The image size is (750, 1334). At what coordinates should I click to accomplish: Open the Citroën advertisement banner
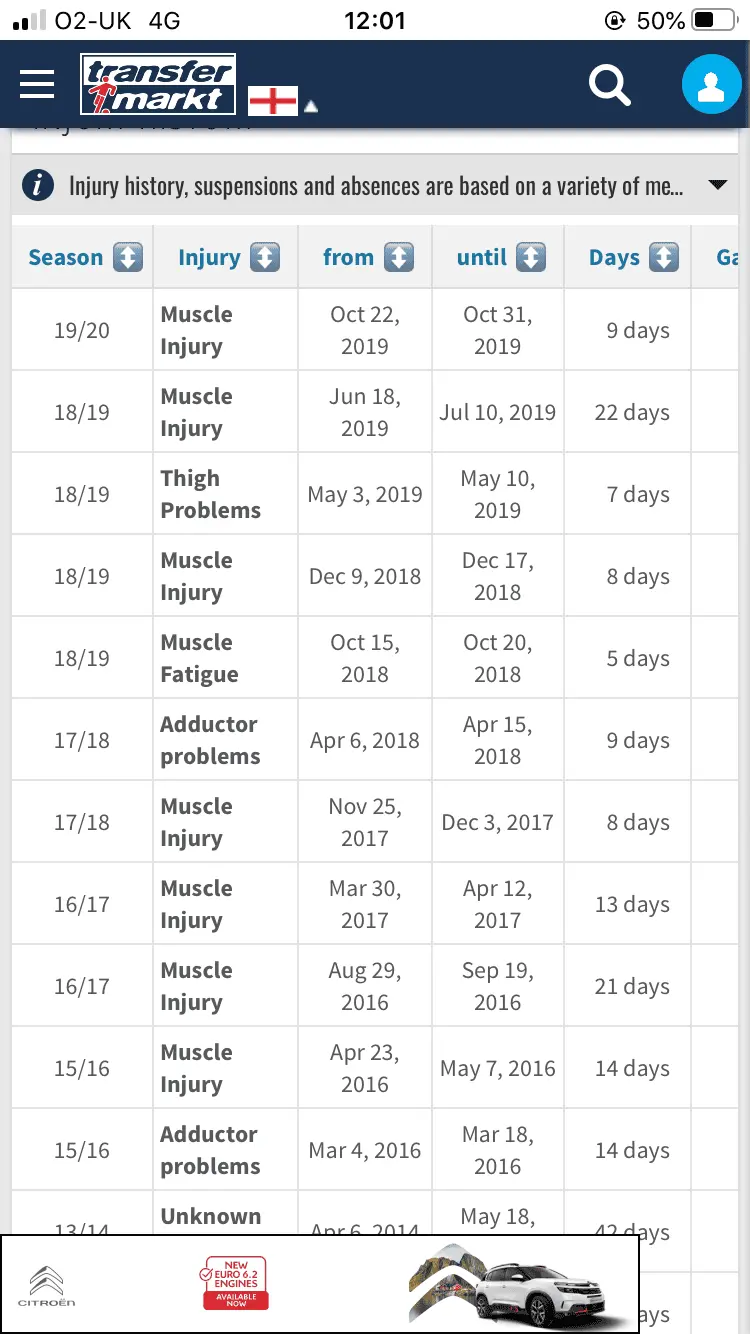pyautogui.click(x=320, y=1284)
